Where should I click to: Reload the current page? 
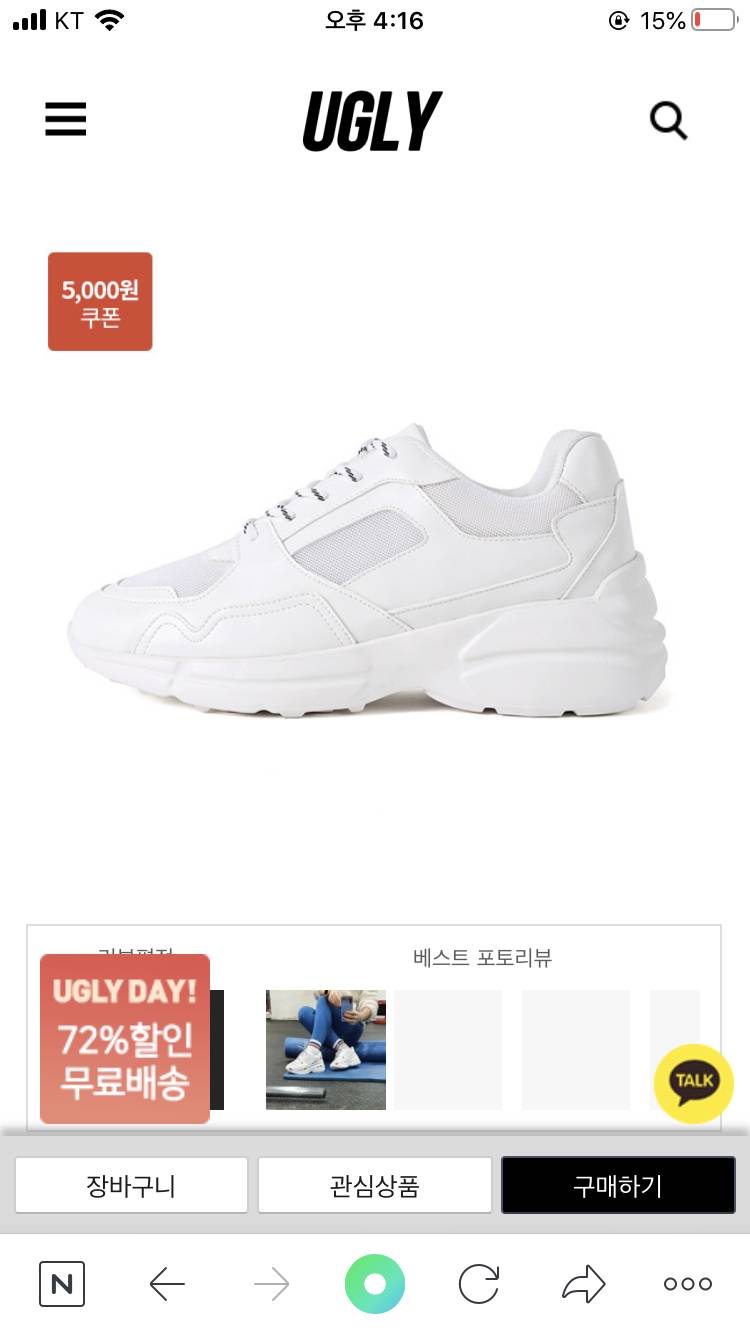(x=479, y=1284)
